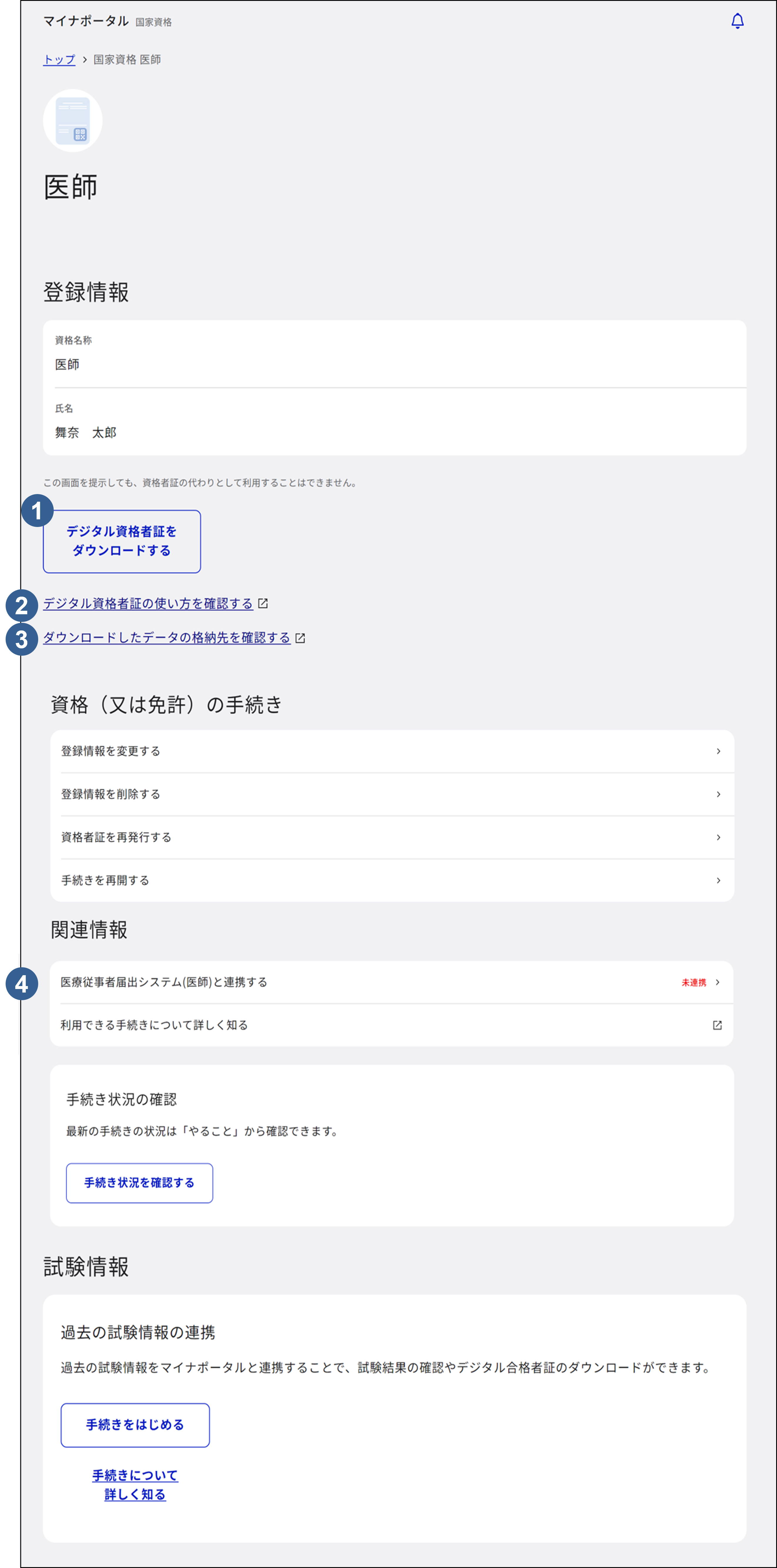Open 登録情報を変更する row
The image size is (777, 1568).
point(391,751)
